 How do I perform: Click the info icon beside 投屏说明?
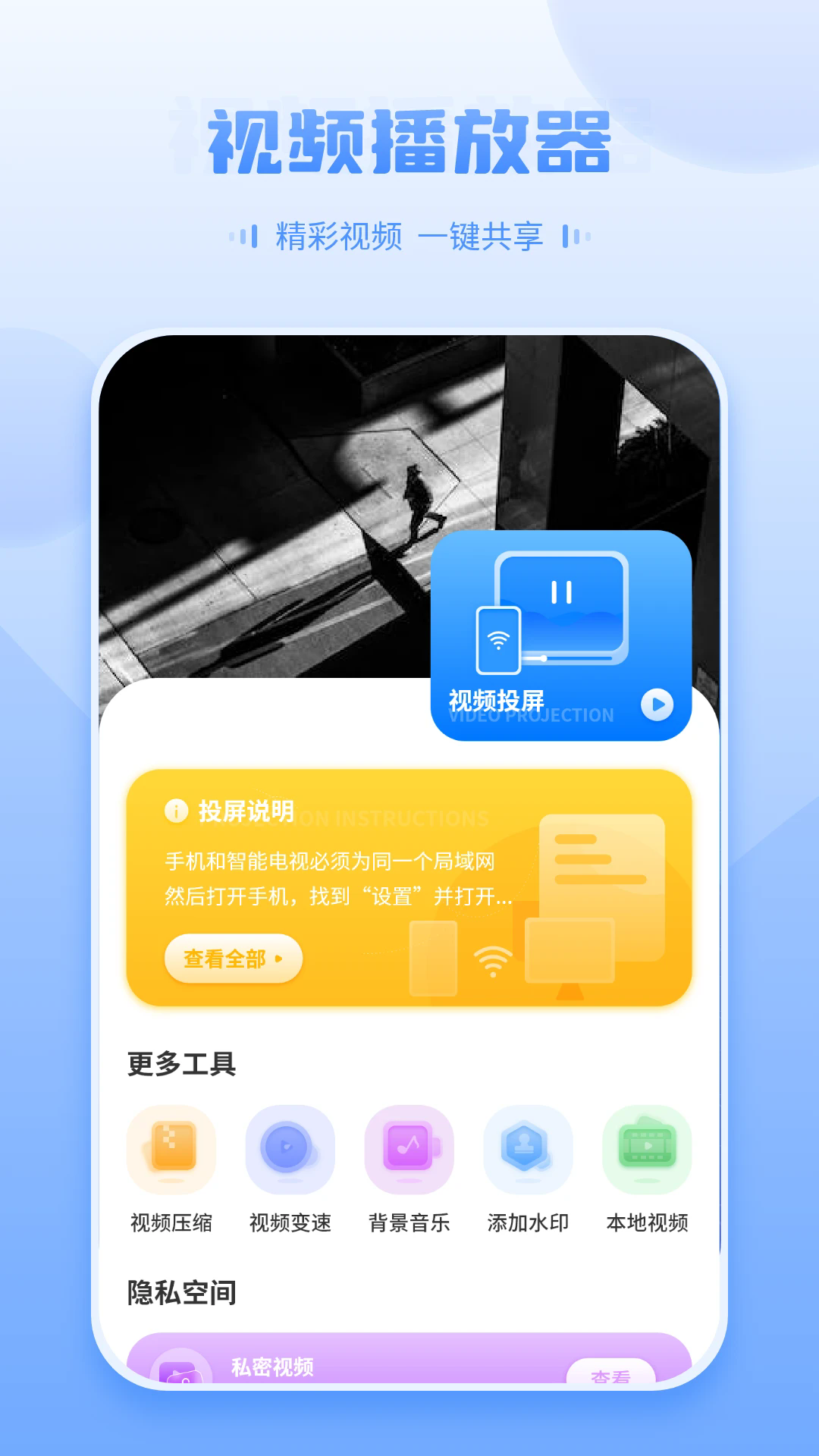click(x=177, y=811)
